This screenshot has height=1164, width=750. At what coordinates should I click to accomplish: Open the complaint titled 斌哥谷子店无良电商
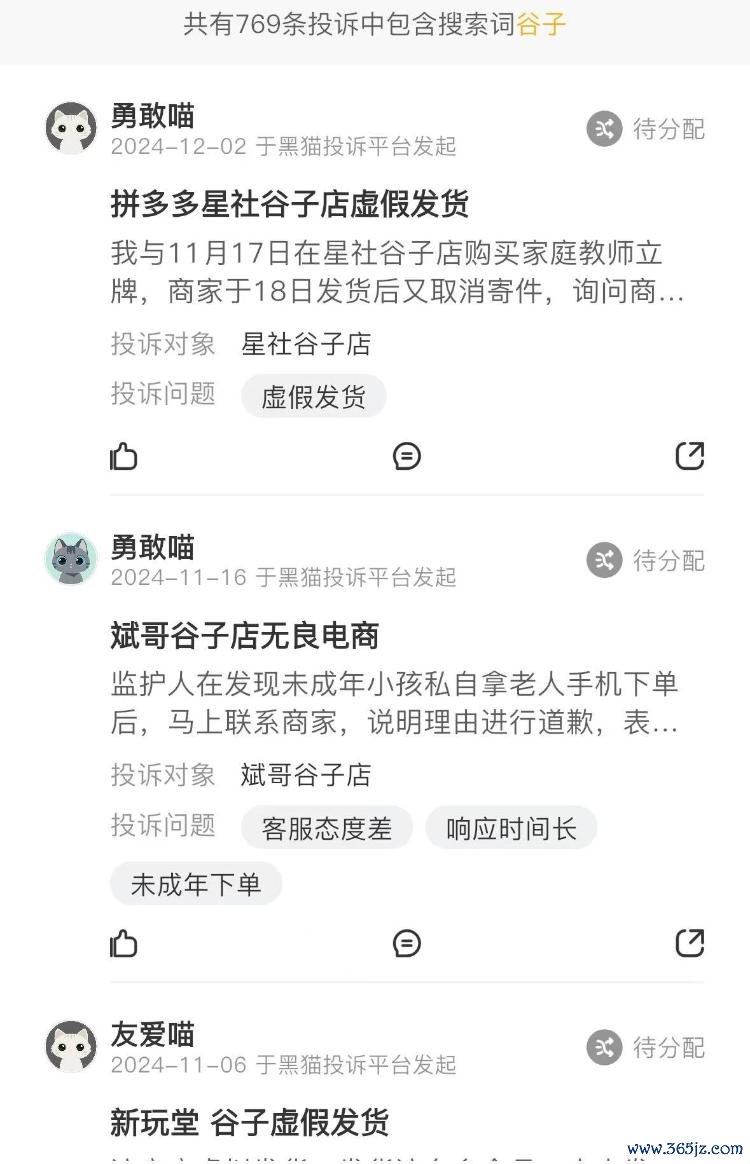pyautogui.click(x=245, y=635)
